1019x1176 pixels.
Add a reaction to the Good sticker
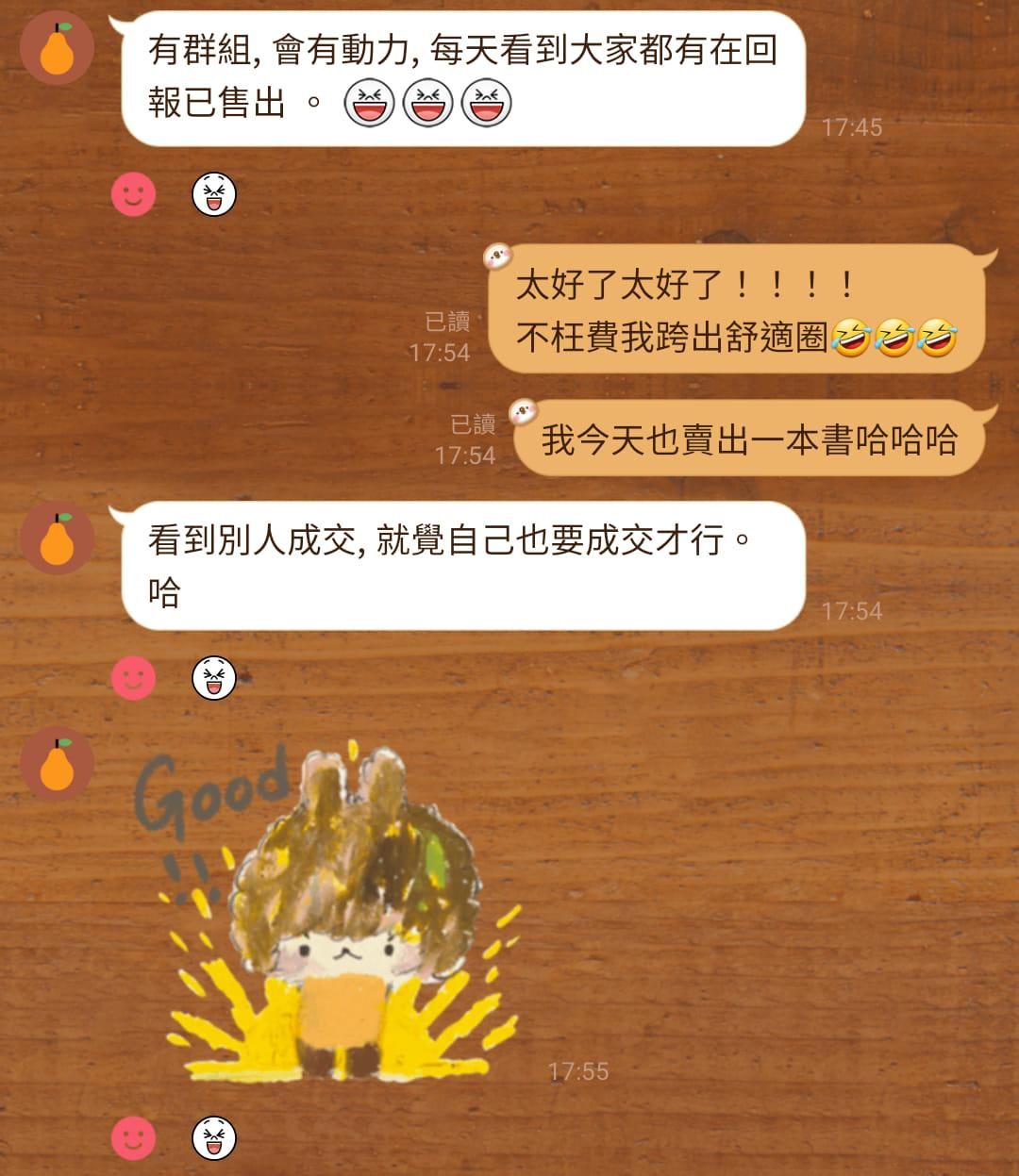133,1138
